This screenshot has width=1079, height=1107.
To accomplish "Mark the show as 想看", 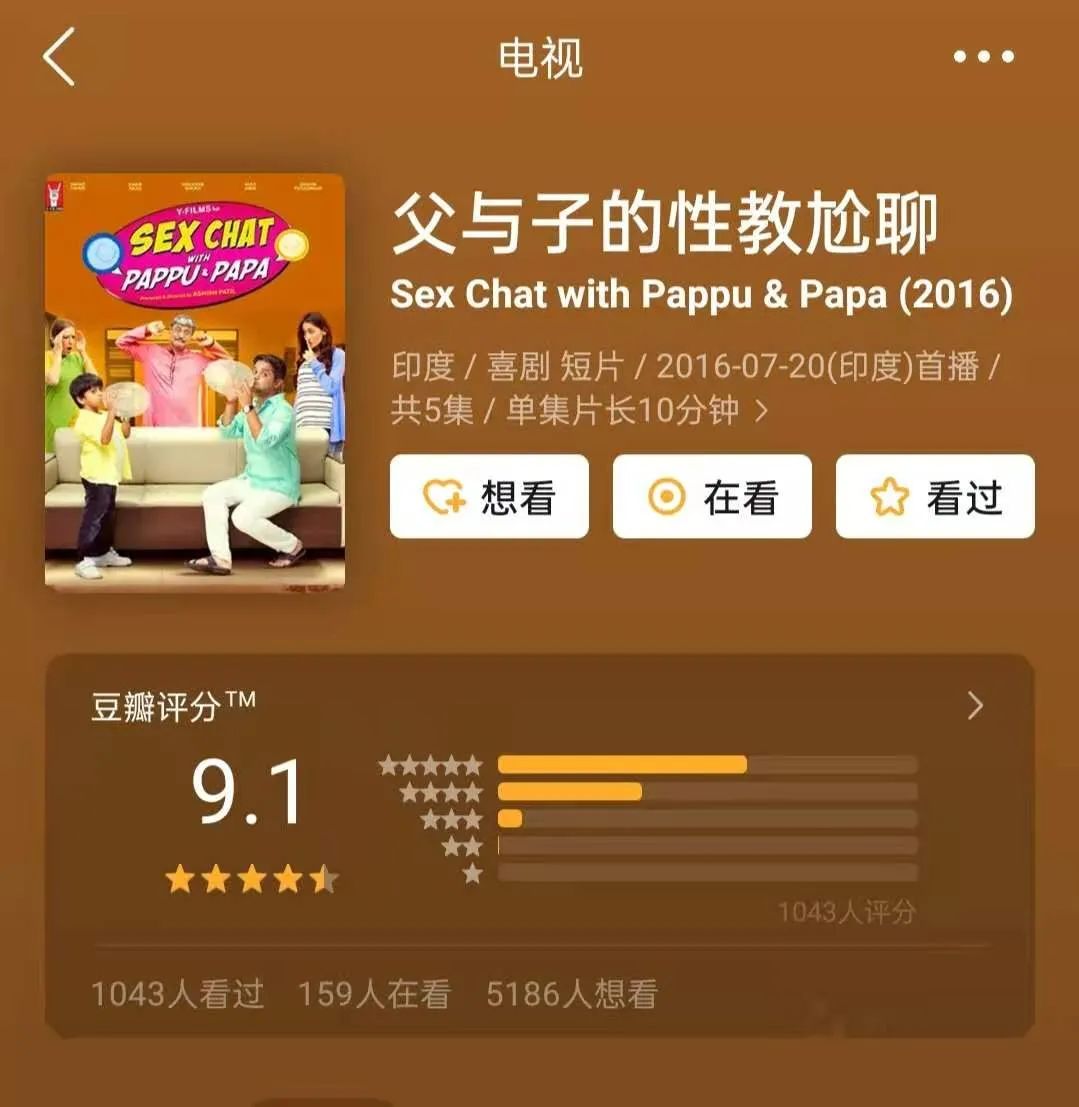I will point(489,497).
